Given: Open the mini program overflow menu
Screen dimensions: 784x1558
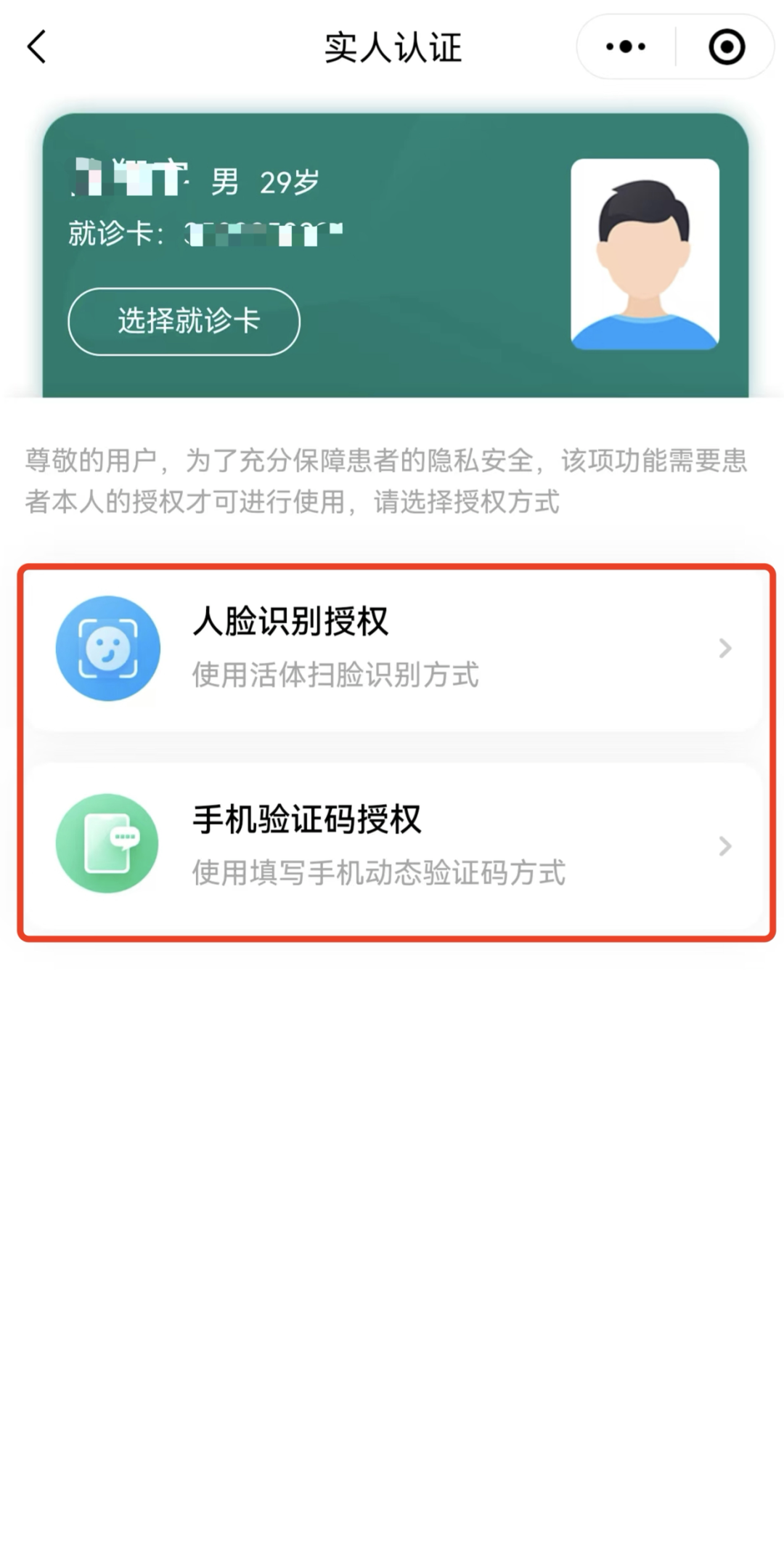Looking at the screenshot, I should [626, 47].
